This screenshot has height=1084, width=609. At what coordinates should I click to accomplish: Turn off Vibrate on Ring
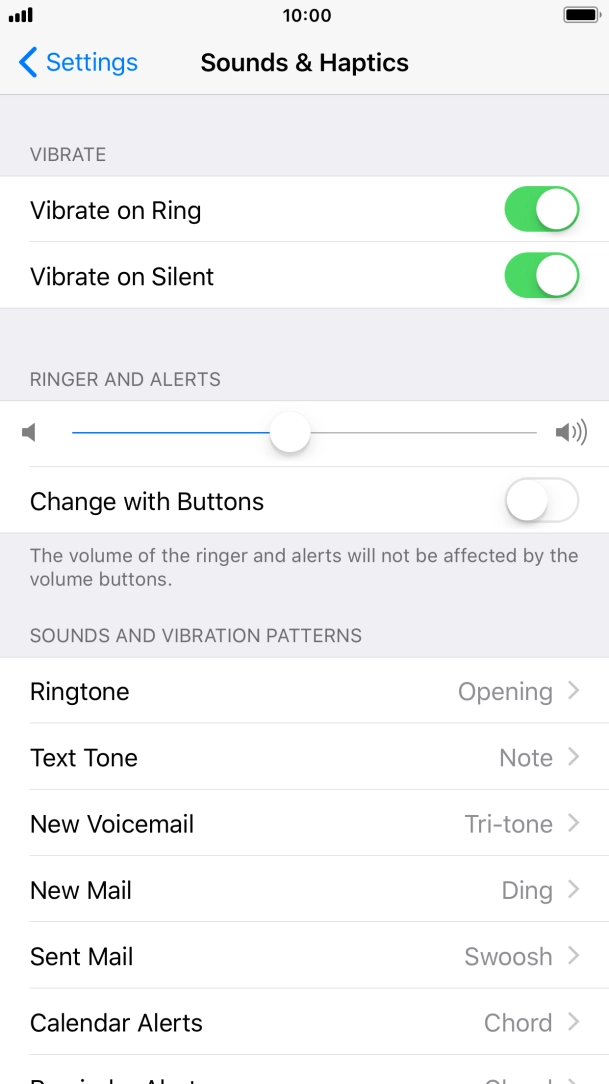click(x=541, y=210)
